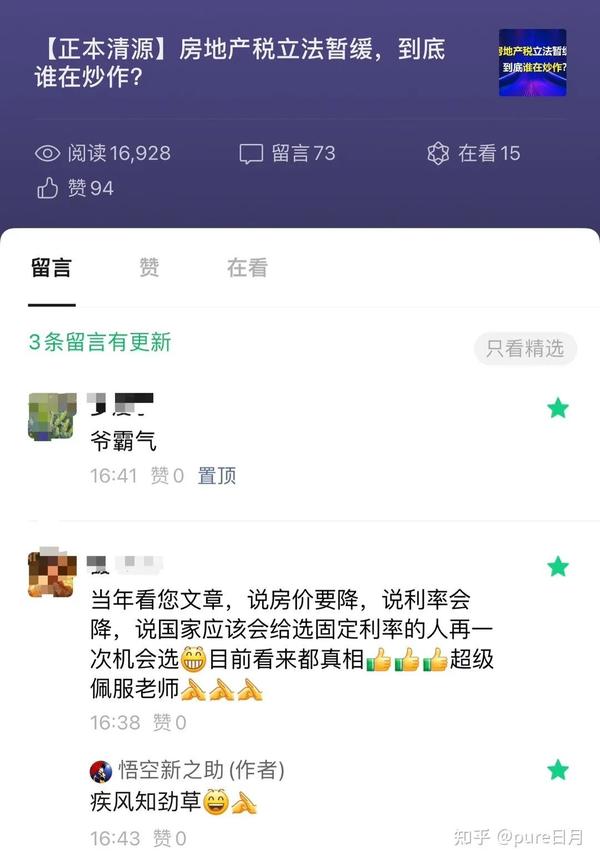Load the 3条留言有更新 notice
Viewport: 600px width, 864px height.
tap(100, 342)
